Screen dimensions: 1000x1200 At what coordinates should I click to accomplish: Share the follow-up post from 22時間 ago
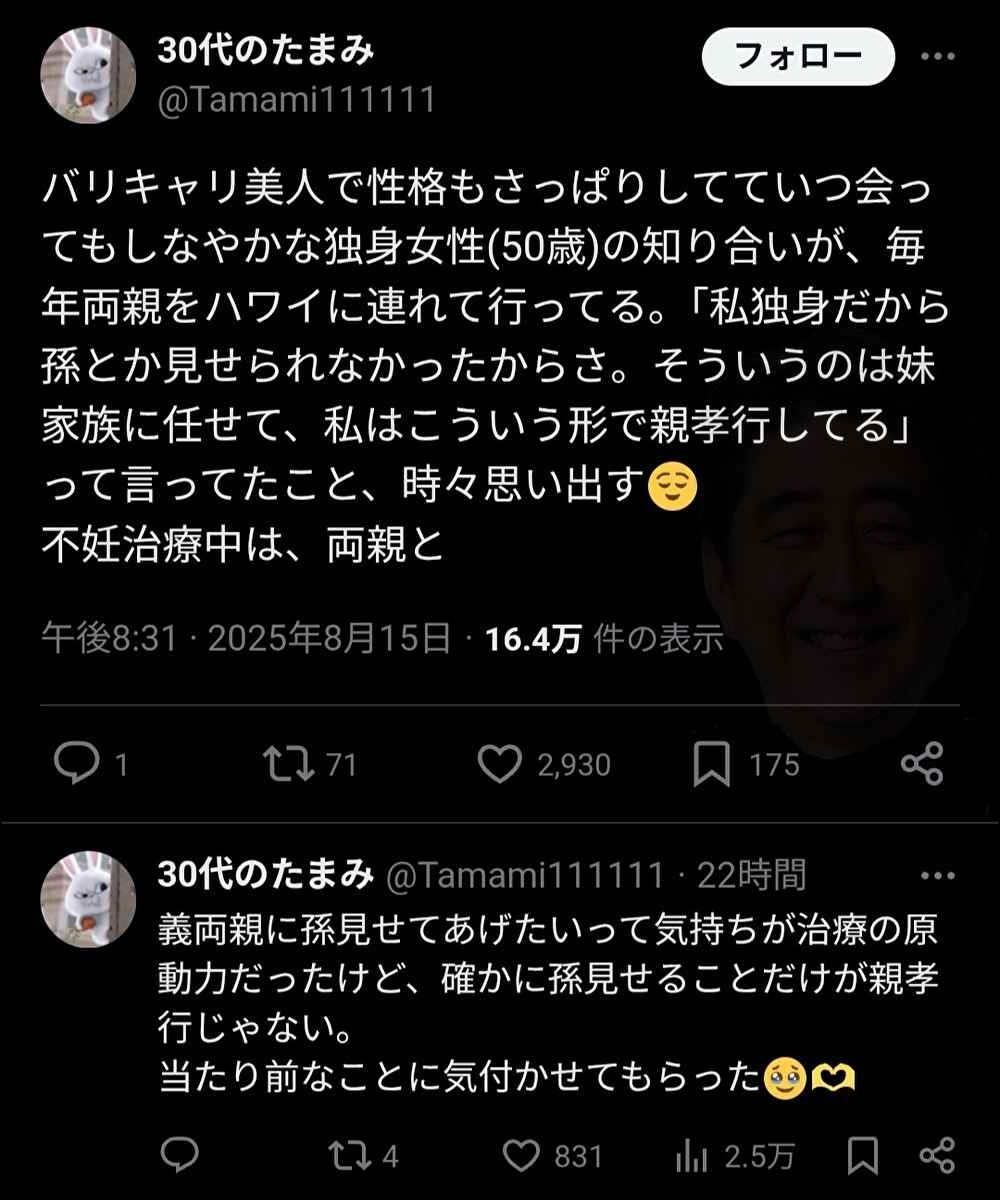[937, 1156]
